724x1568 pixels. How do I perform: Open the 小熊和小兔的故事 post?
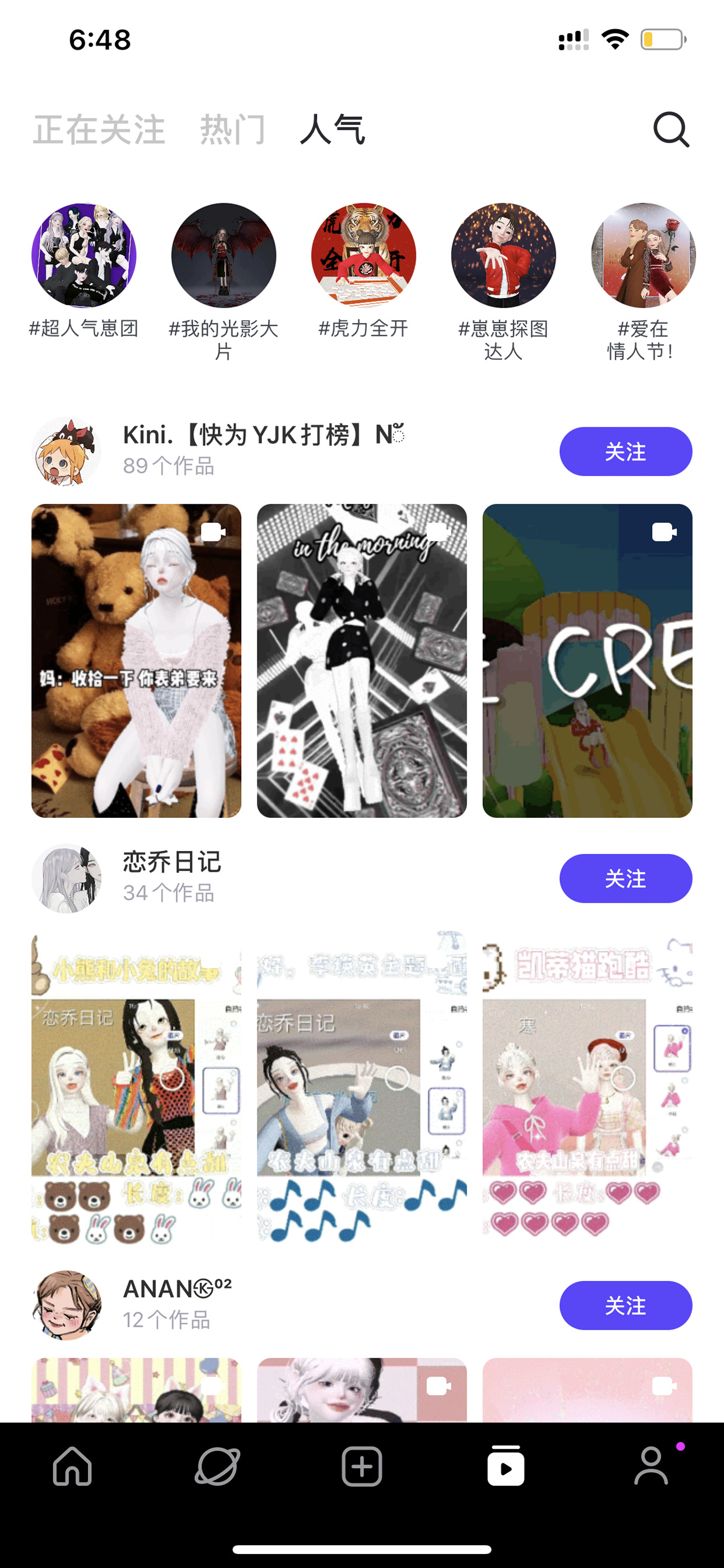point(136,1088)
